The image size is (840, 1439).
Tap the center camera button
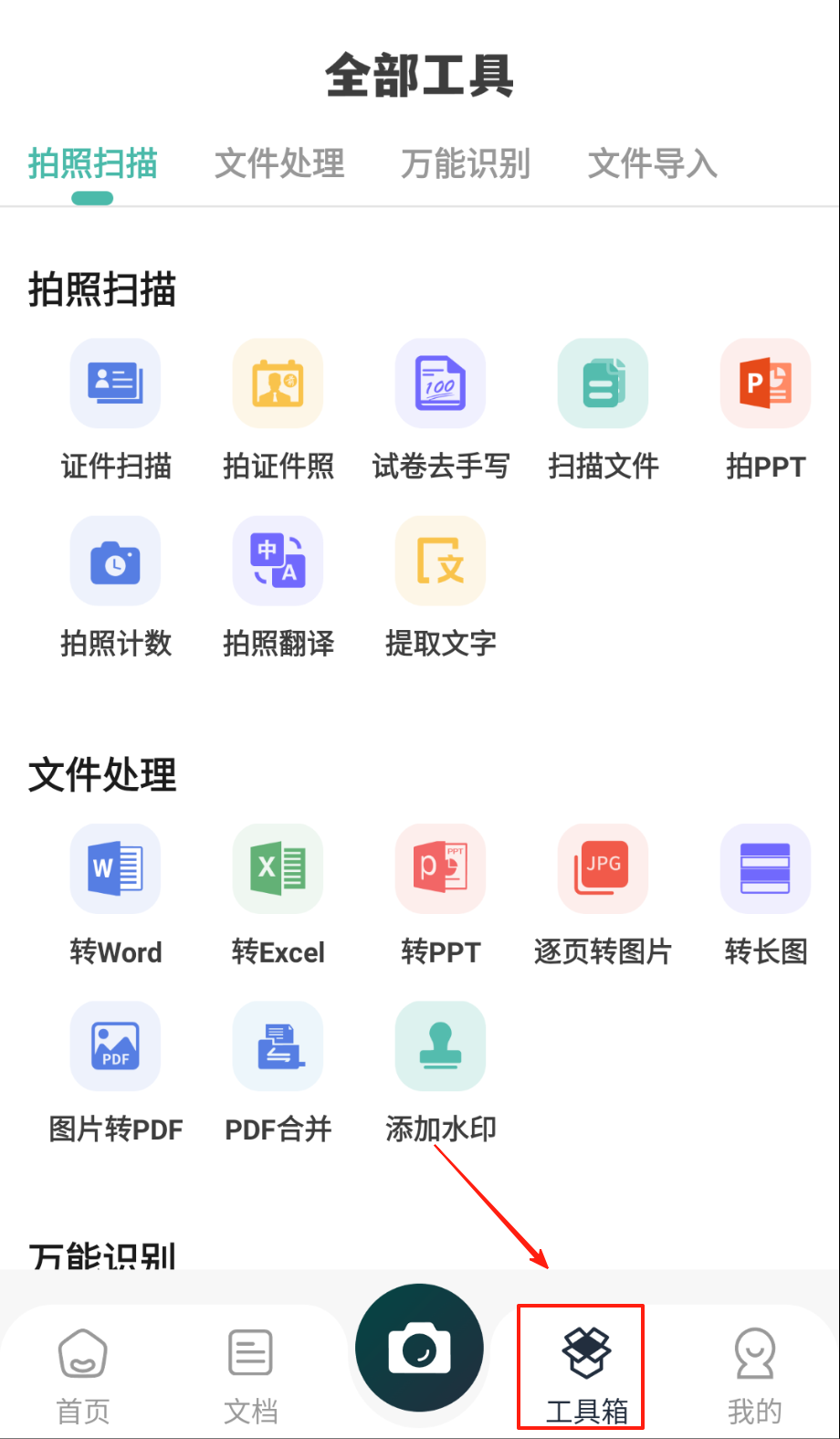(419, 1348)
